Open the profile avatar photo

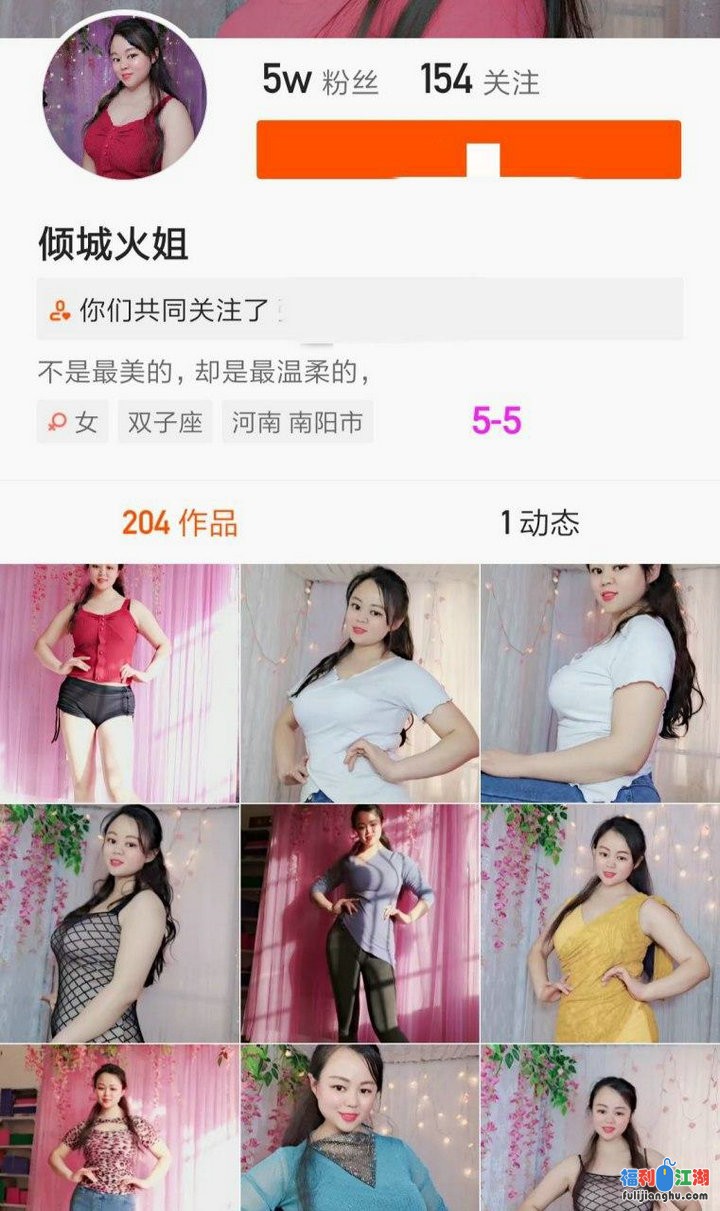(124, 98)
